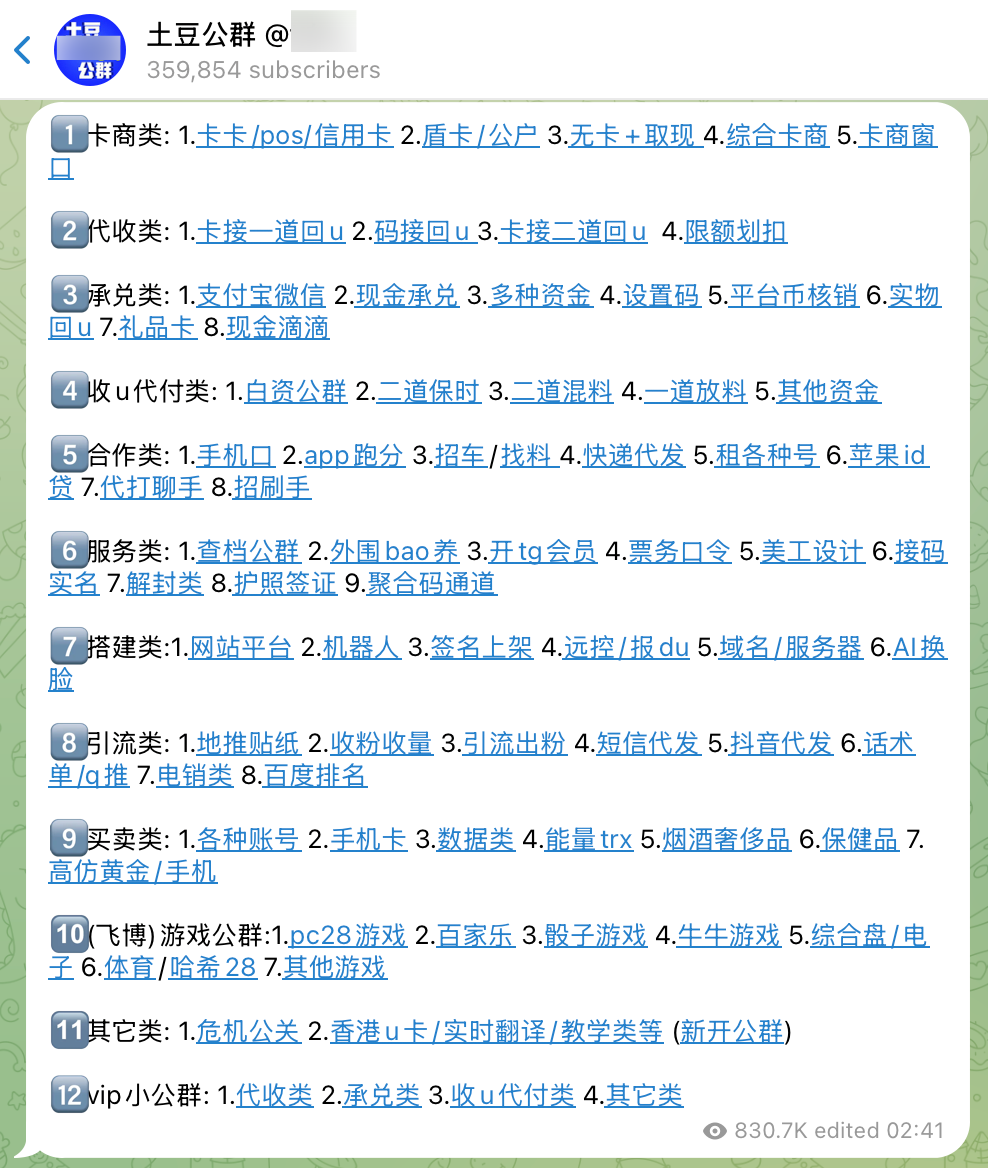
Task: Tap the 域名/服务器 link
Action: point(789,648)
